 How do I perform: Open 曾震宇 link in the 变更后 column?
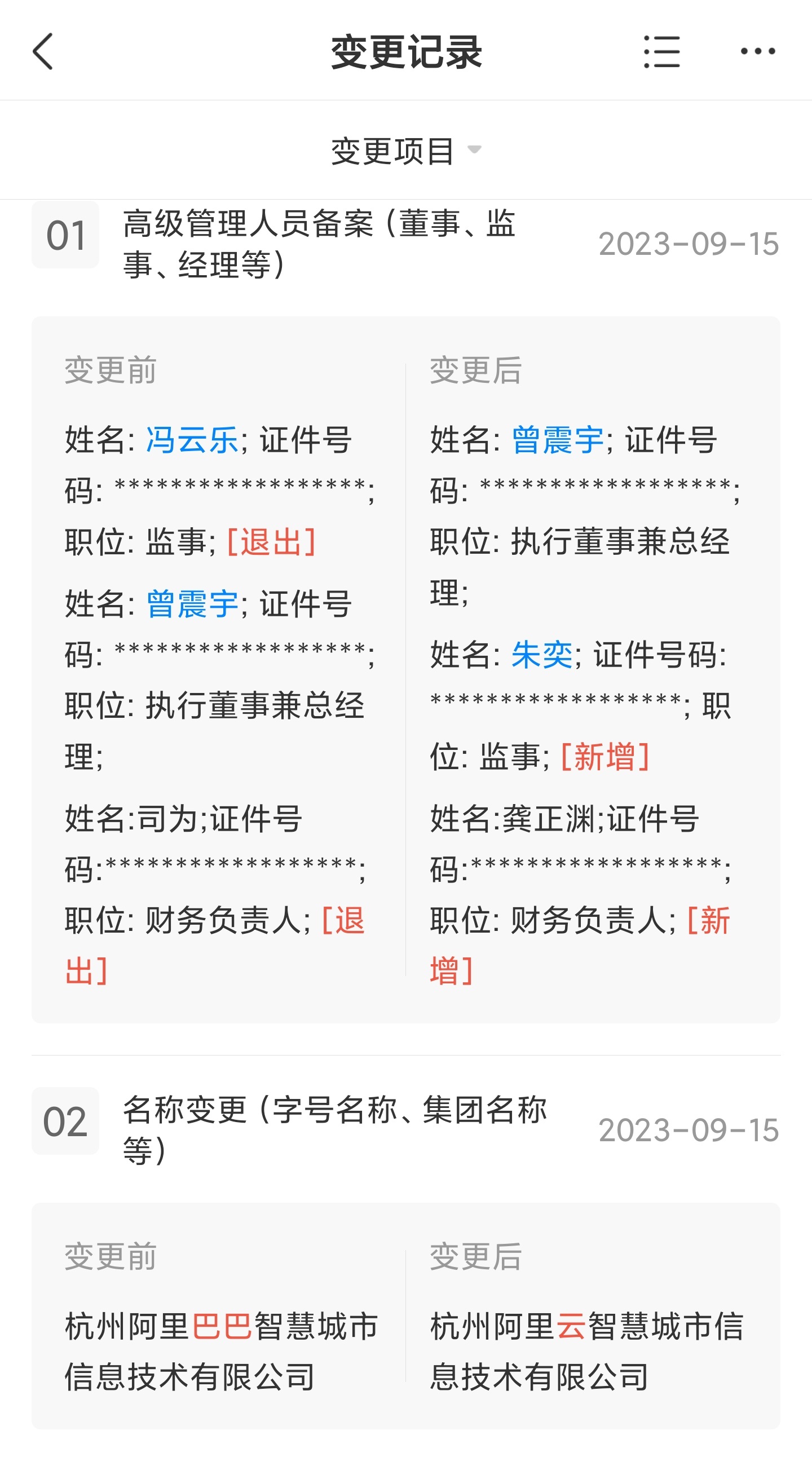558,440
